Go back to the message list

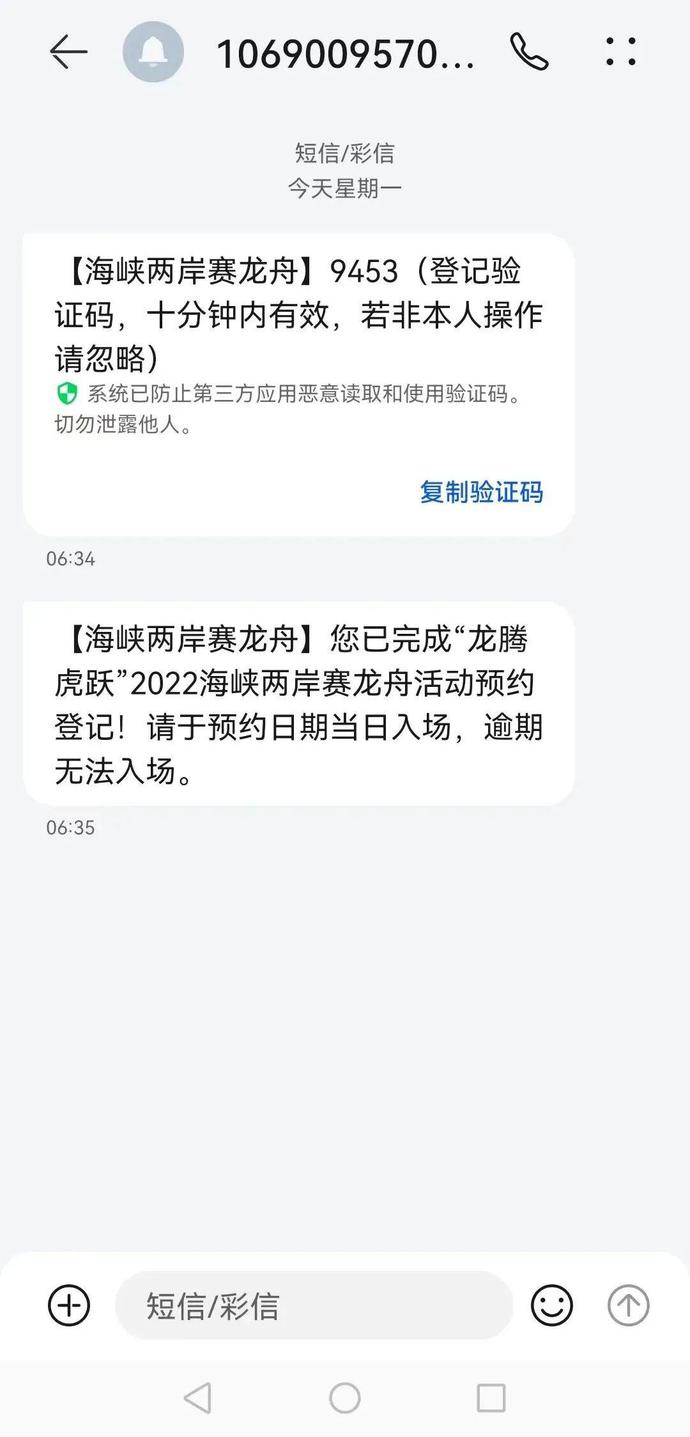point(68,52)
